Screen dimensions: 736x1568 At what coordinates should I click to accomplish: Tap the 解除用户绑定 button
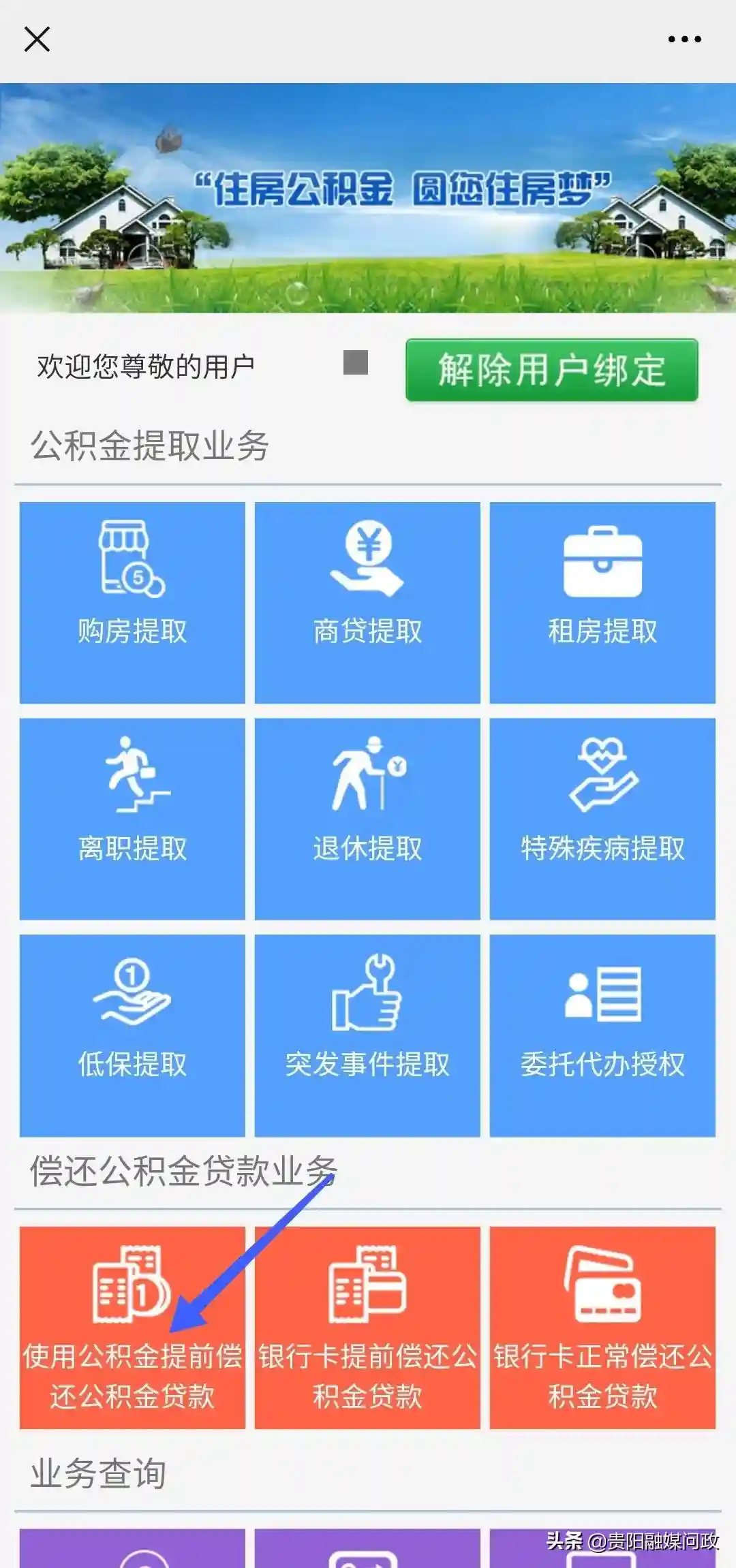point(551,370)
